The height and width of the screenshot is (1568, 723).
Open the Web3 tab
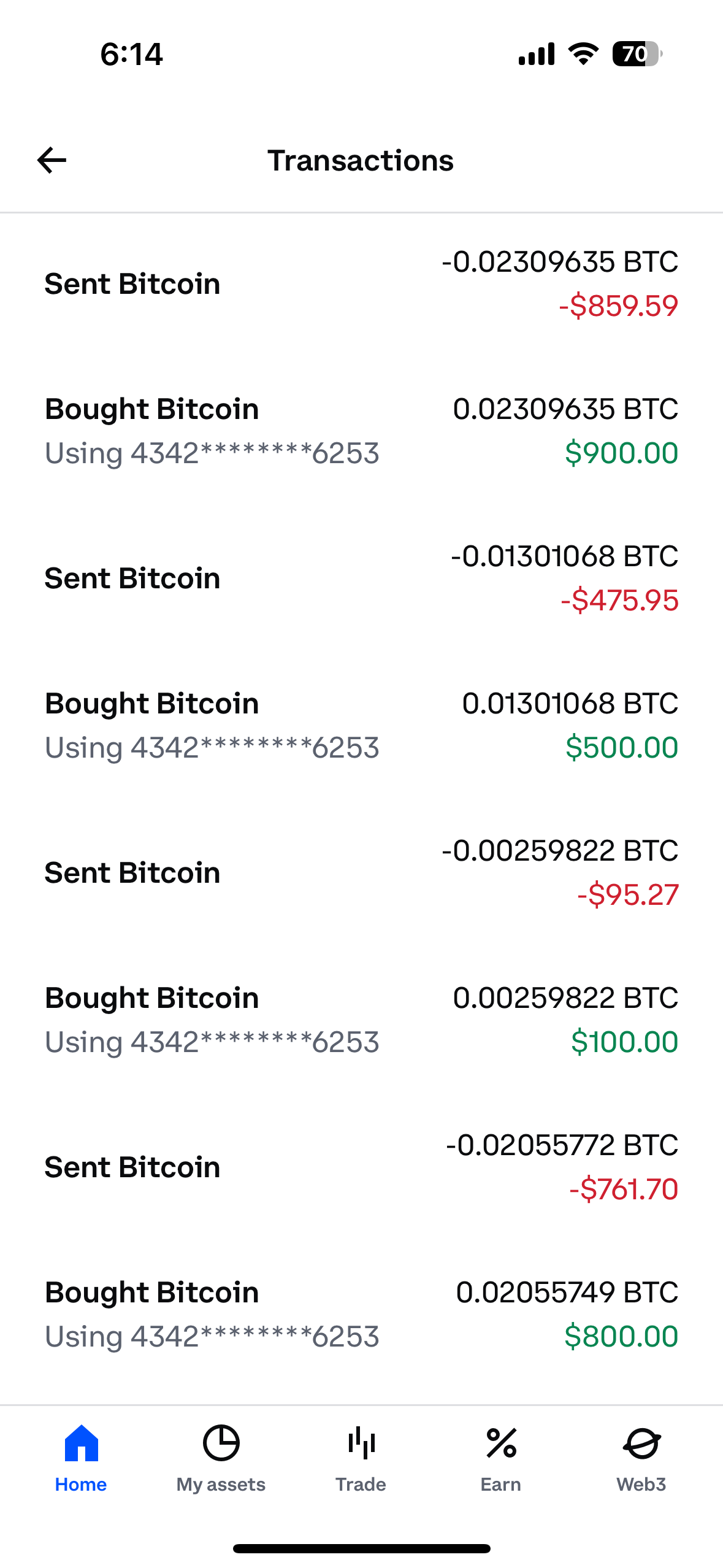[x=641, y=1459]
